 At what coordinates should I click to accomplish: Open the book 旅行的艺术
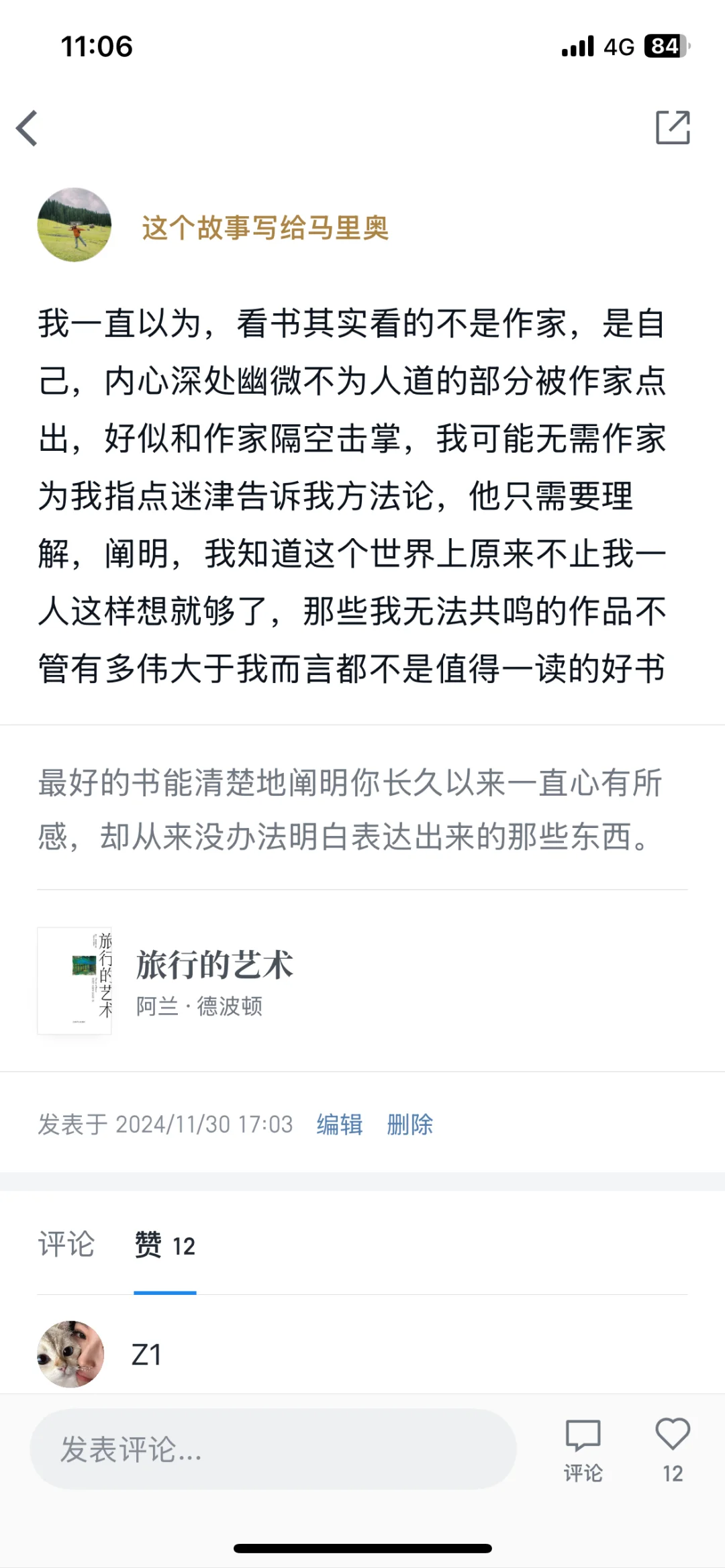[362, 980]
